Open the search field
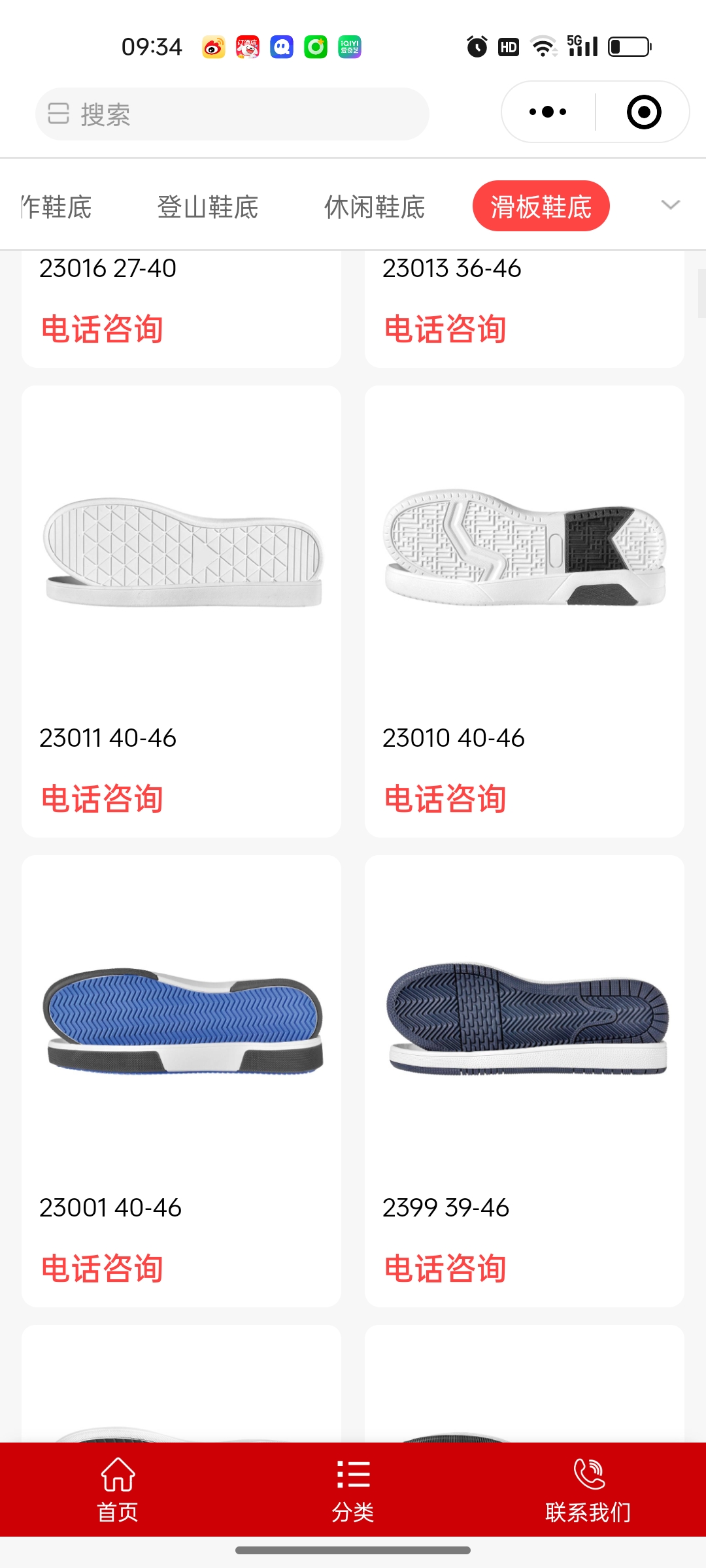Viewport: 706px width, 1568px height. pyautogui.click(x=232, y=114)
